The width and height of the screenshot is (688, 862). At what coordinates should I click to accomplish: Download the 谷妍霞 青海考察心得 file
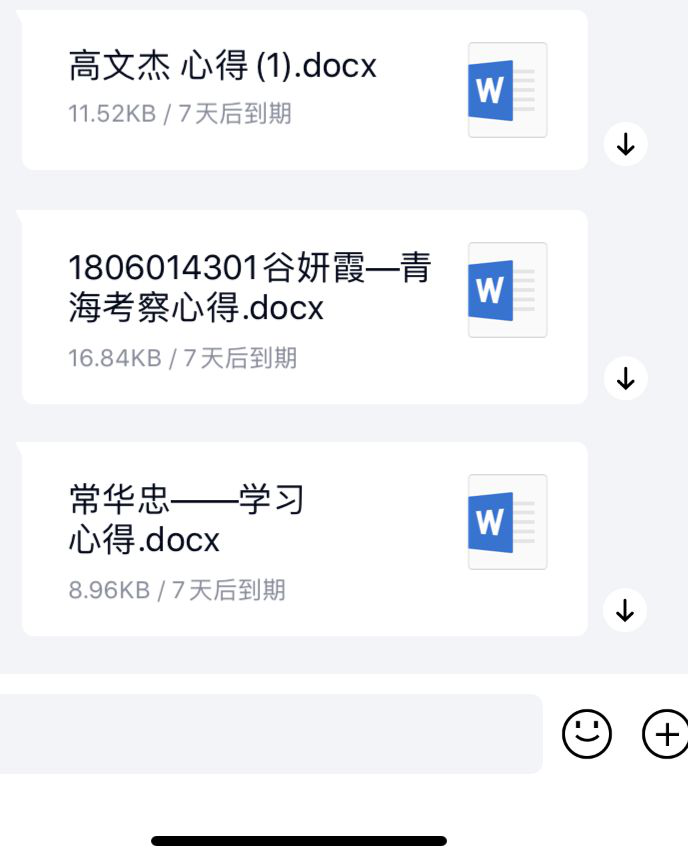tap(626, 379)
